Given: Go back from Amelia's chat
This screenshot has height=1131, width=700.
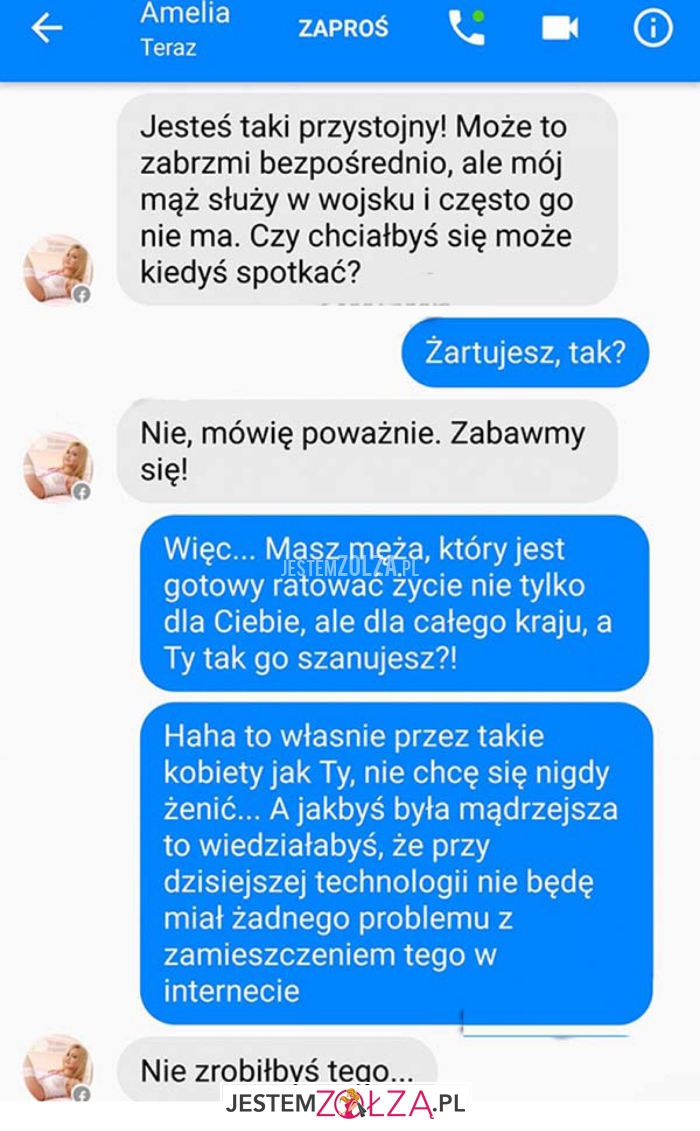Looking at the screenshot, I should (46, 29).
